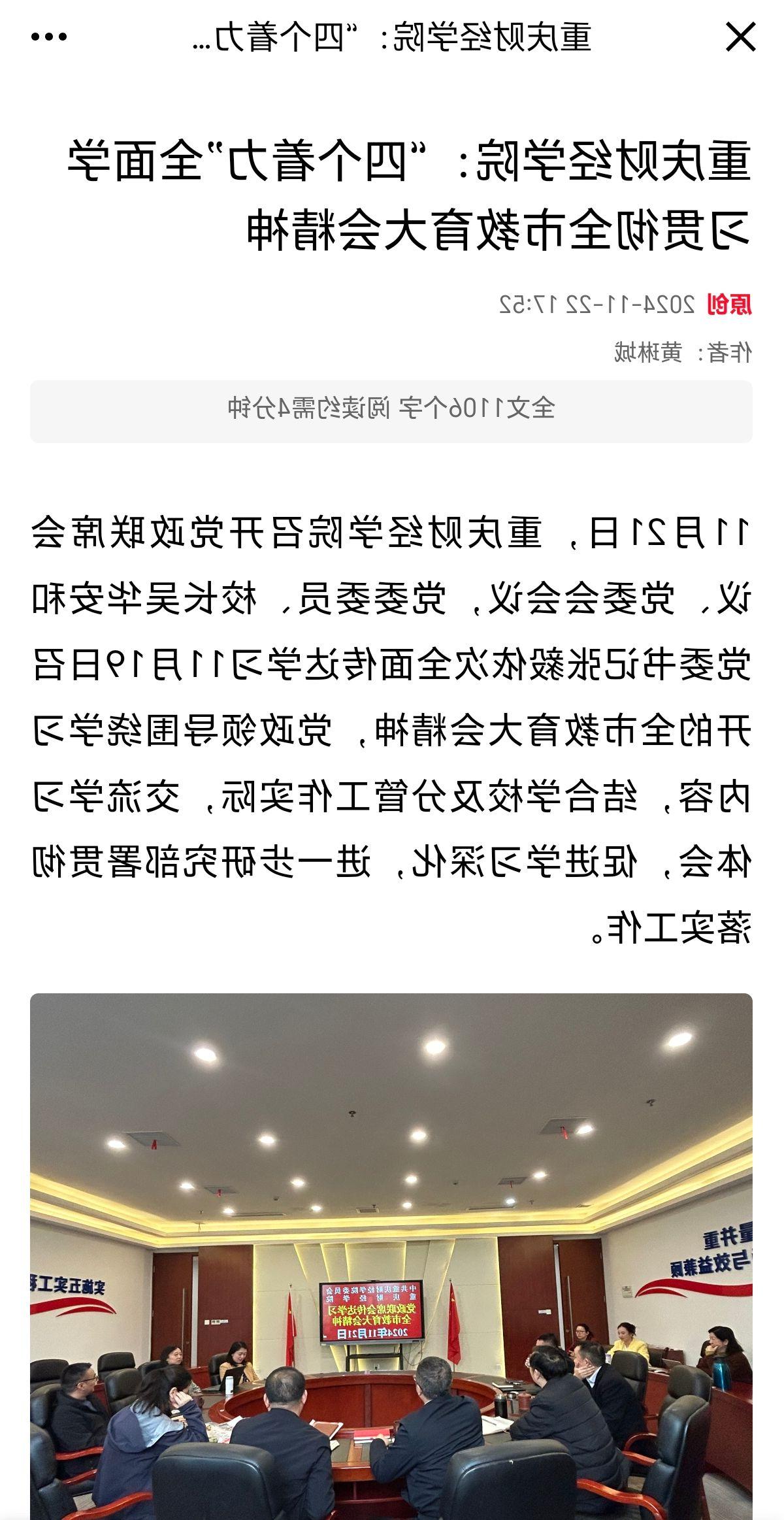Close the article page
Image resolution: width=784 pixels, height=1520 pixels.
[740, 37]
